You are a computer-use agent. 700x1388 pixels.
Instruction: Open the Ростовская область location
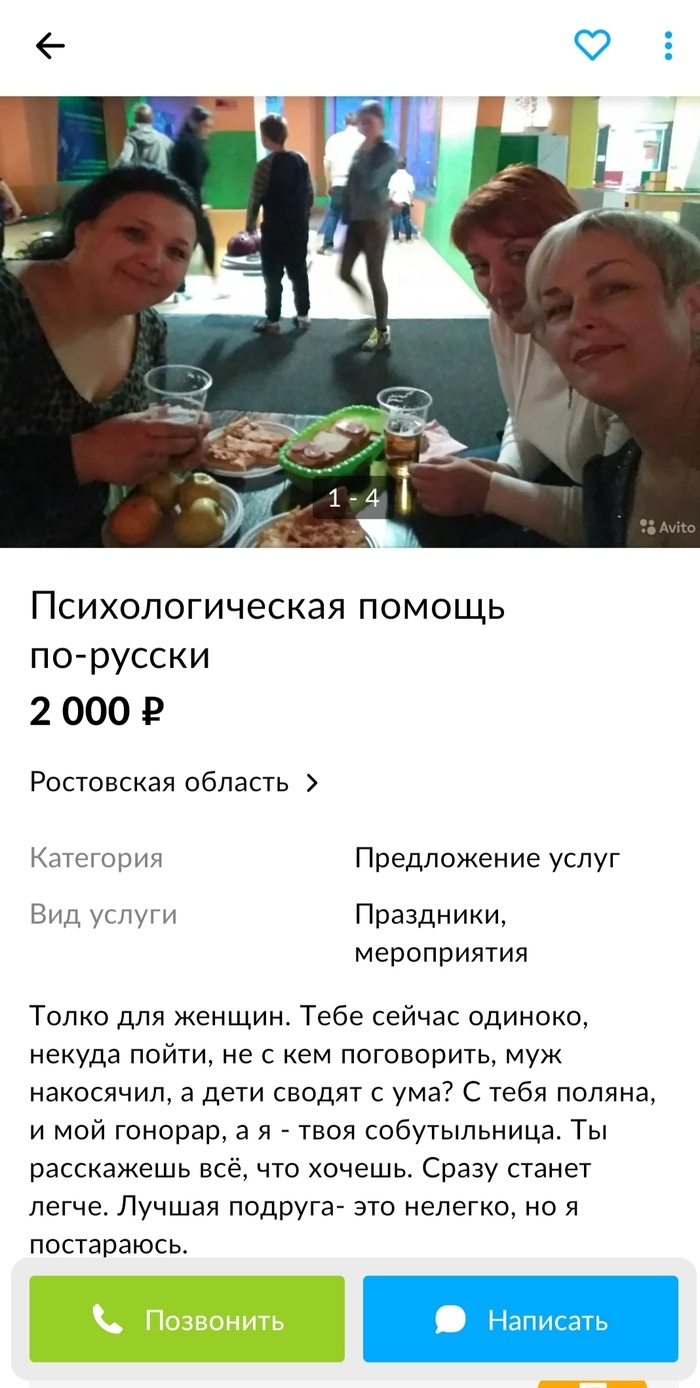(174, 782)
